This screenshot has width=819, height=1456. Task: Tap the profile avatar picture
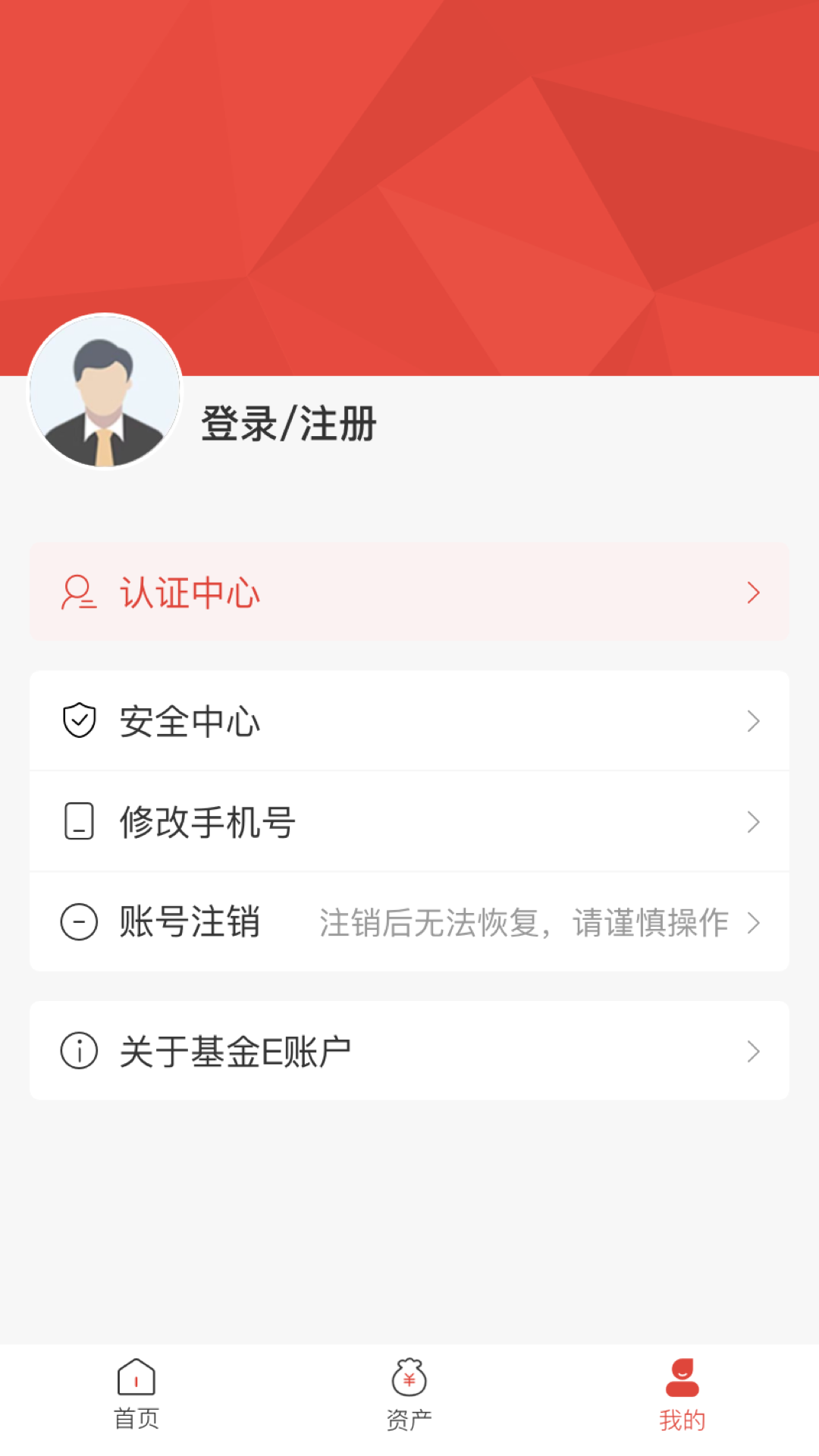coord(105,391)
